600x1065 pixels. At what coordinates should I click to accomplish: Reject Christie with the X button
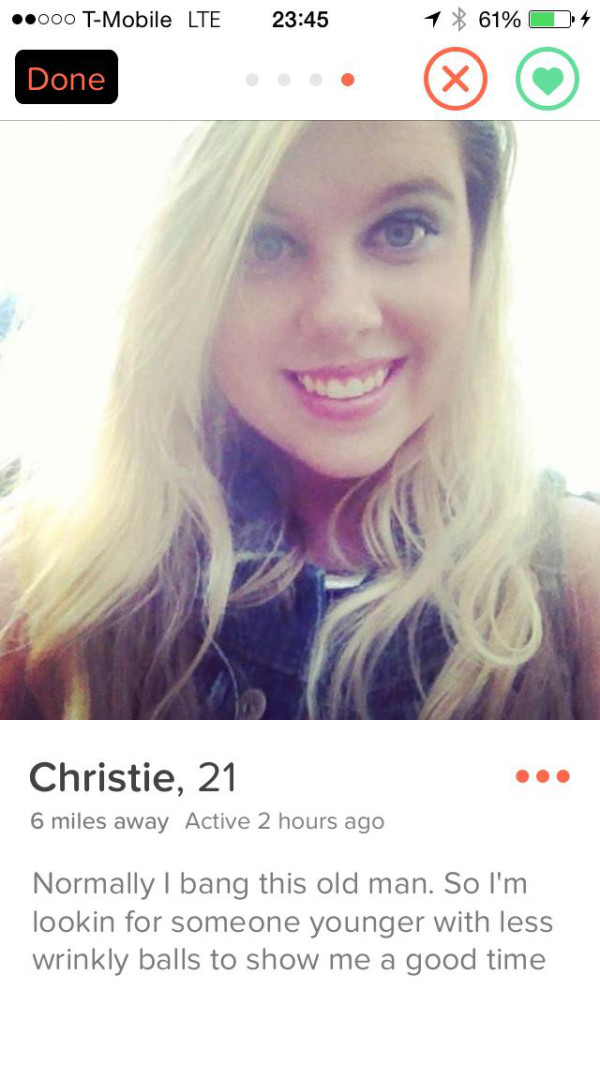click(455, 79)
